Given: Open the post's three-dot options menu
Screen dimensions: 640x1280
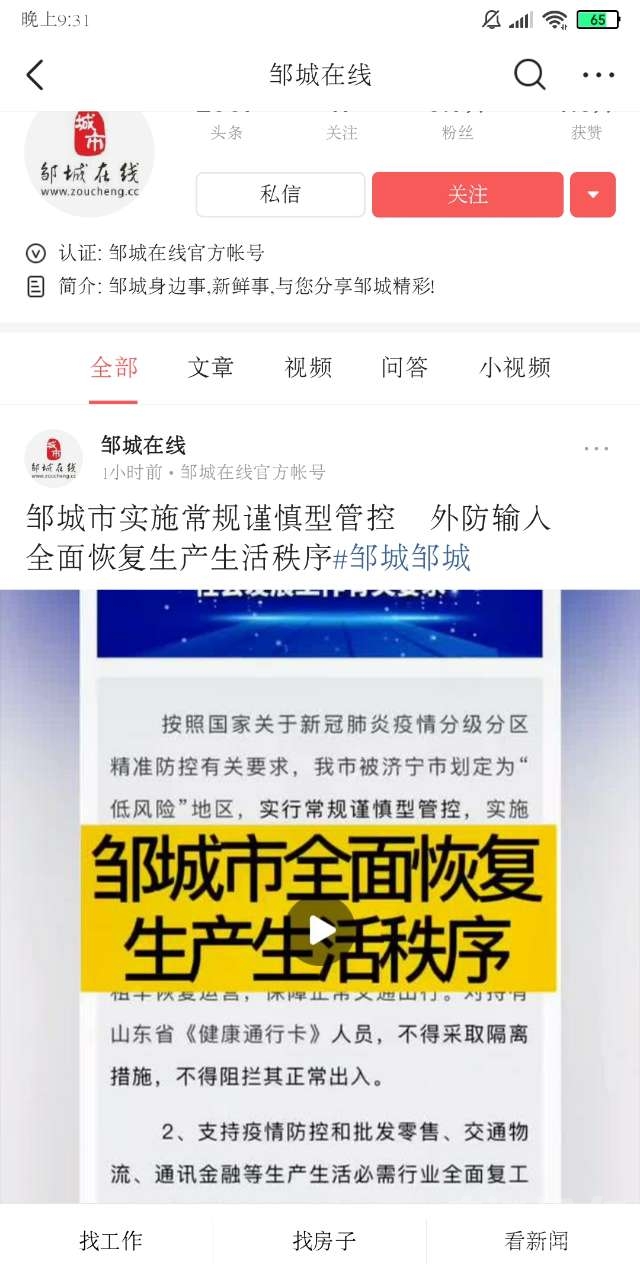Looking at the screenshot, I should pos(596,449).
